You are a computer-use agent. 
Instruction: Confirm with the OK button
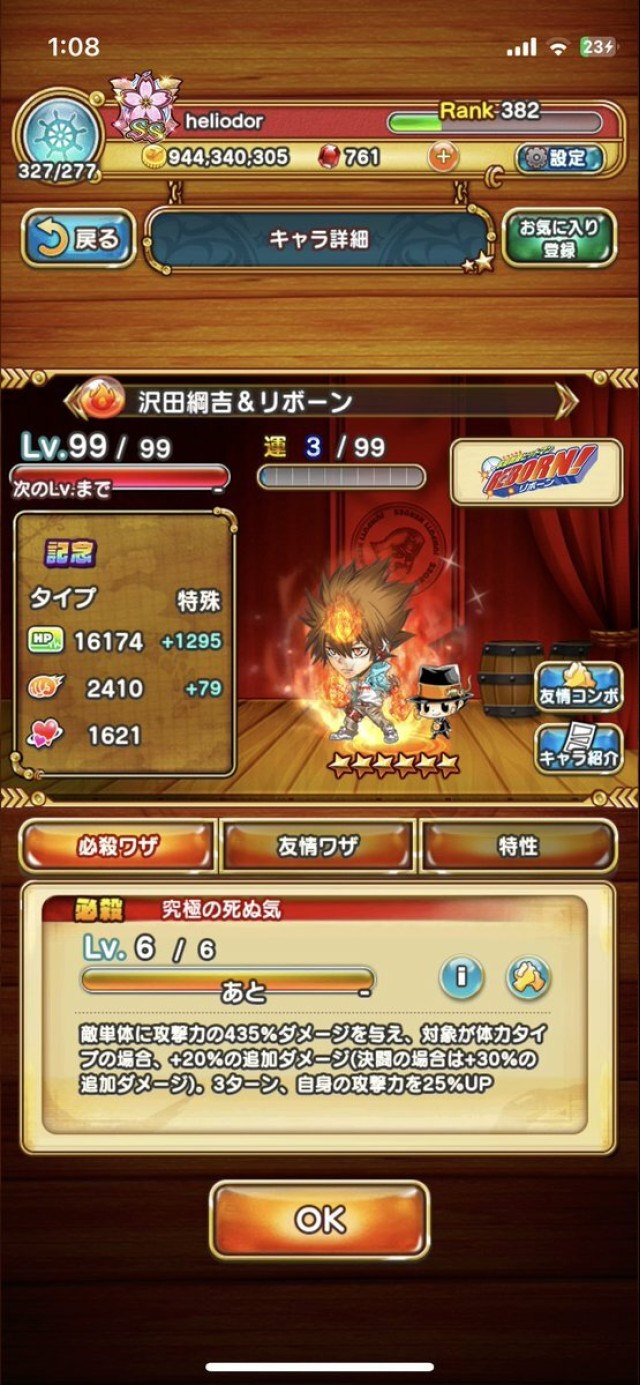[x=320, y=1219]
